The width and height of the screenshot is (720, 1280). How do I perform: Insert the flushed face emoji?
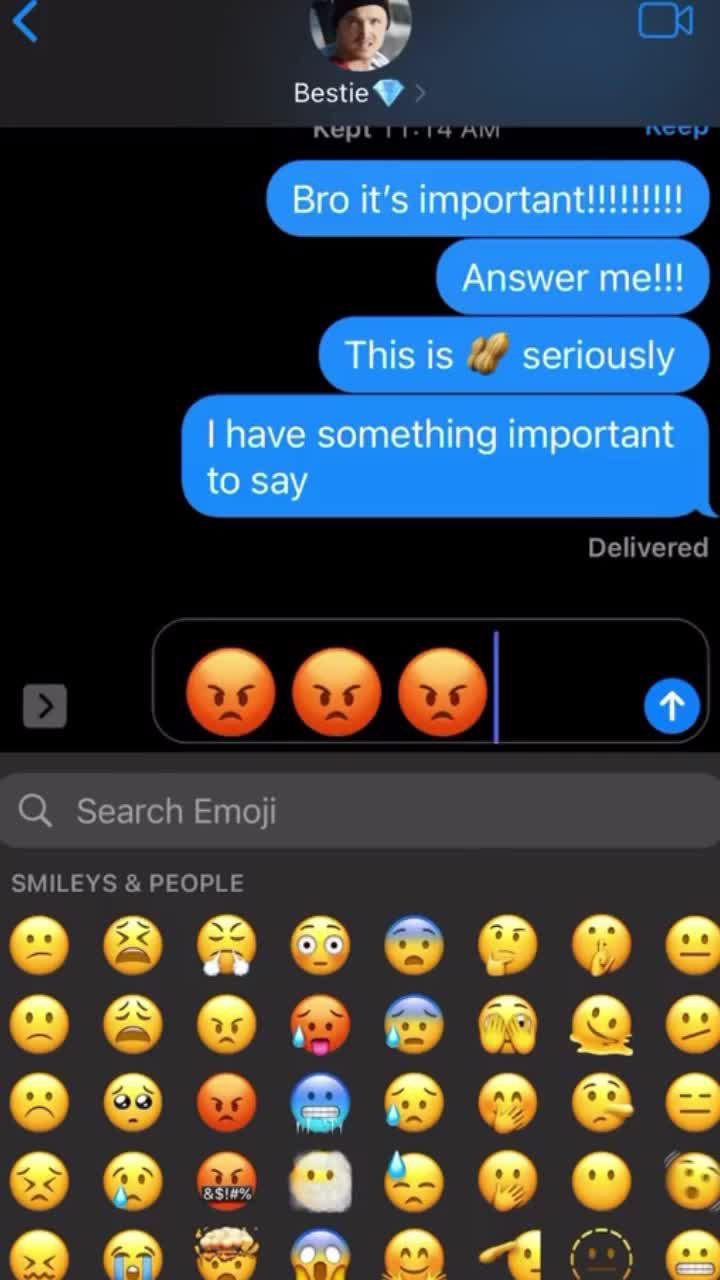pyautogui.click(x=321, y=945)
